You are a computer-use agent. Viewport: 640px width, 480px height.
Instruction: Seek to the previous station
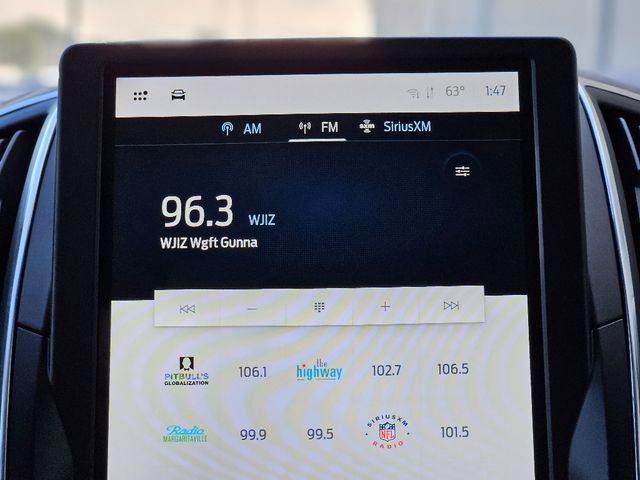187,308
